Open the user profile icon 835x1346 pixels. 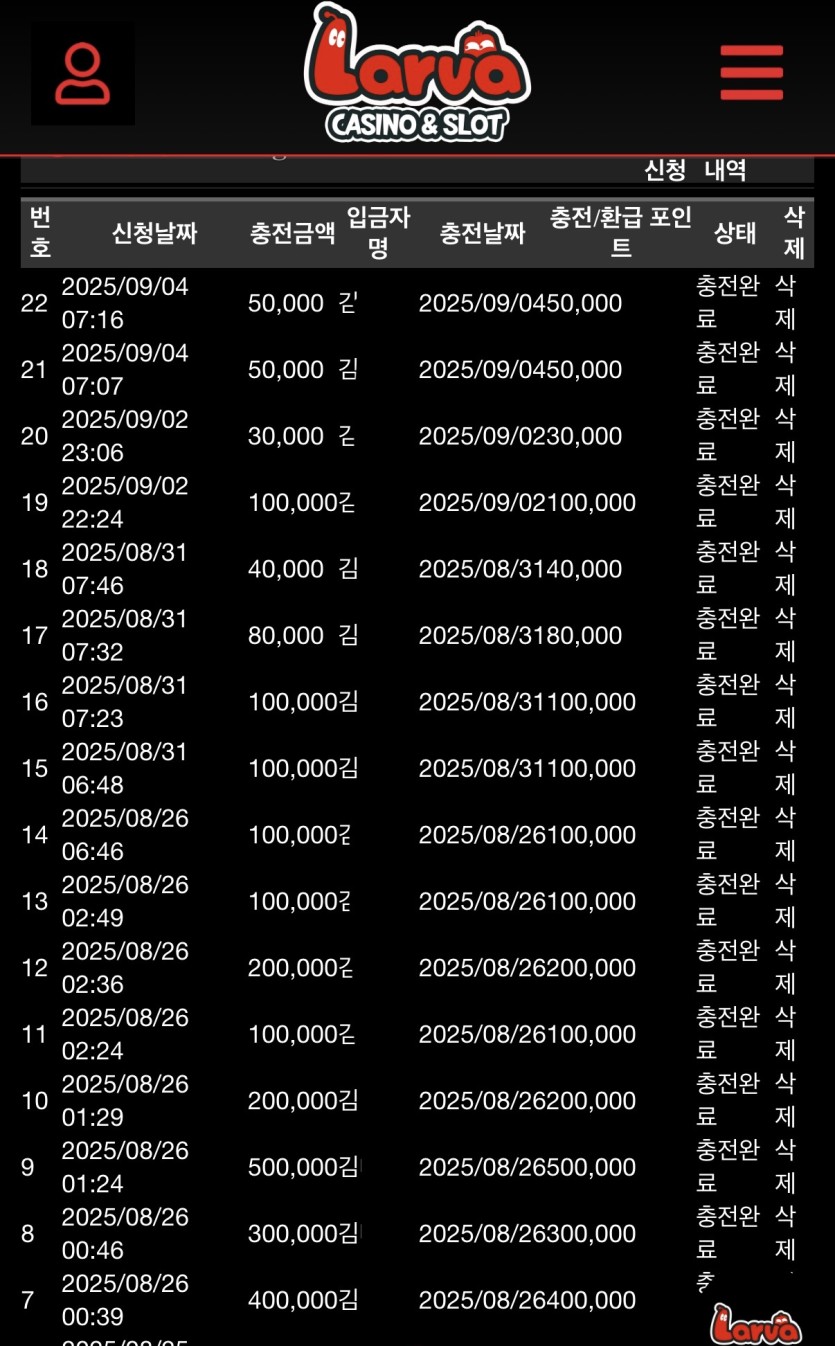tap(82, 74)
